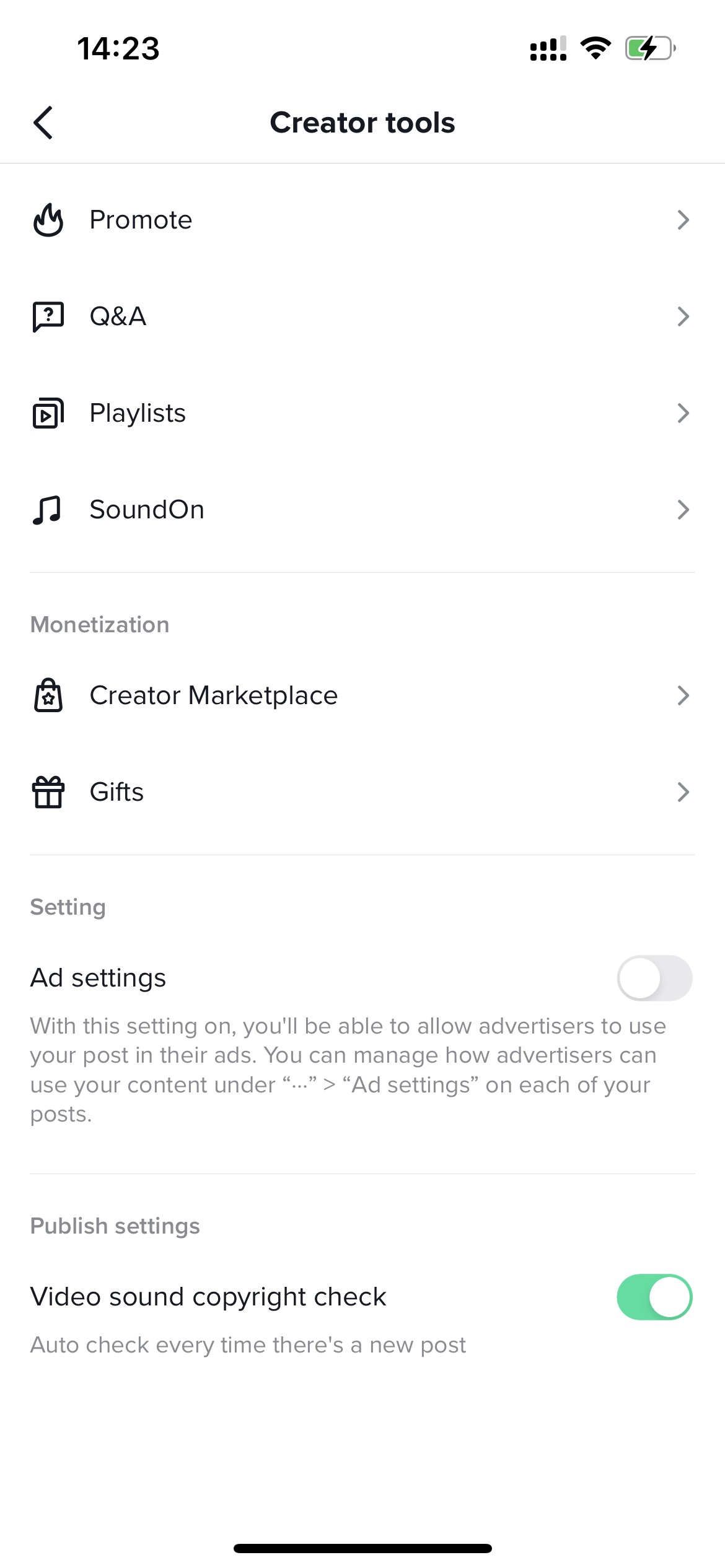This screenshot has height=1568, width=725.
Task: Open Creator Marketplace
Action: tap(362, 695)
